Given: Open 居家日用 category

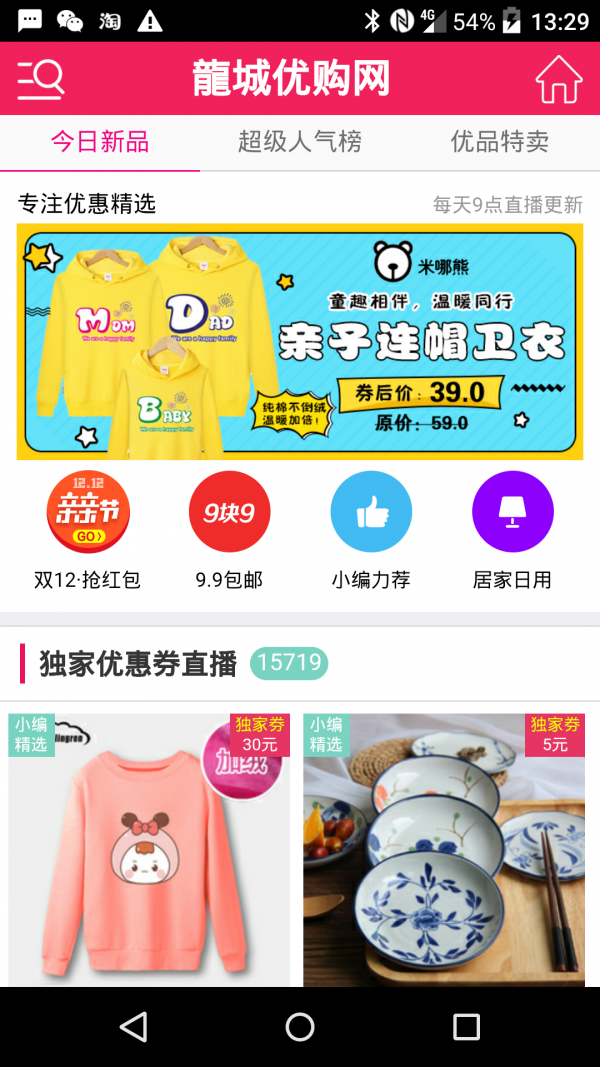Looking at the screenshot, I should click(x=512, y=530).
